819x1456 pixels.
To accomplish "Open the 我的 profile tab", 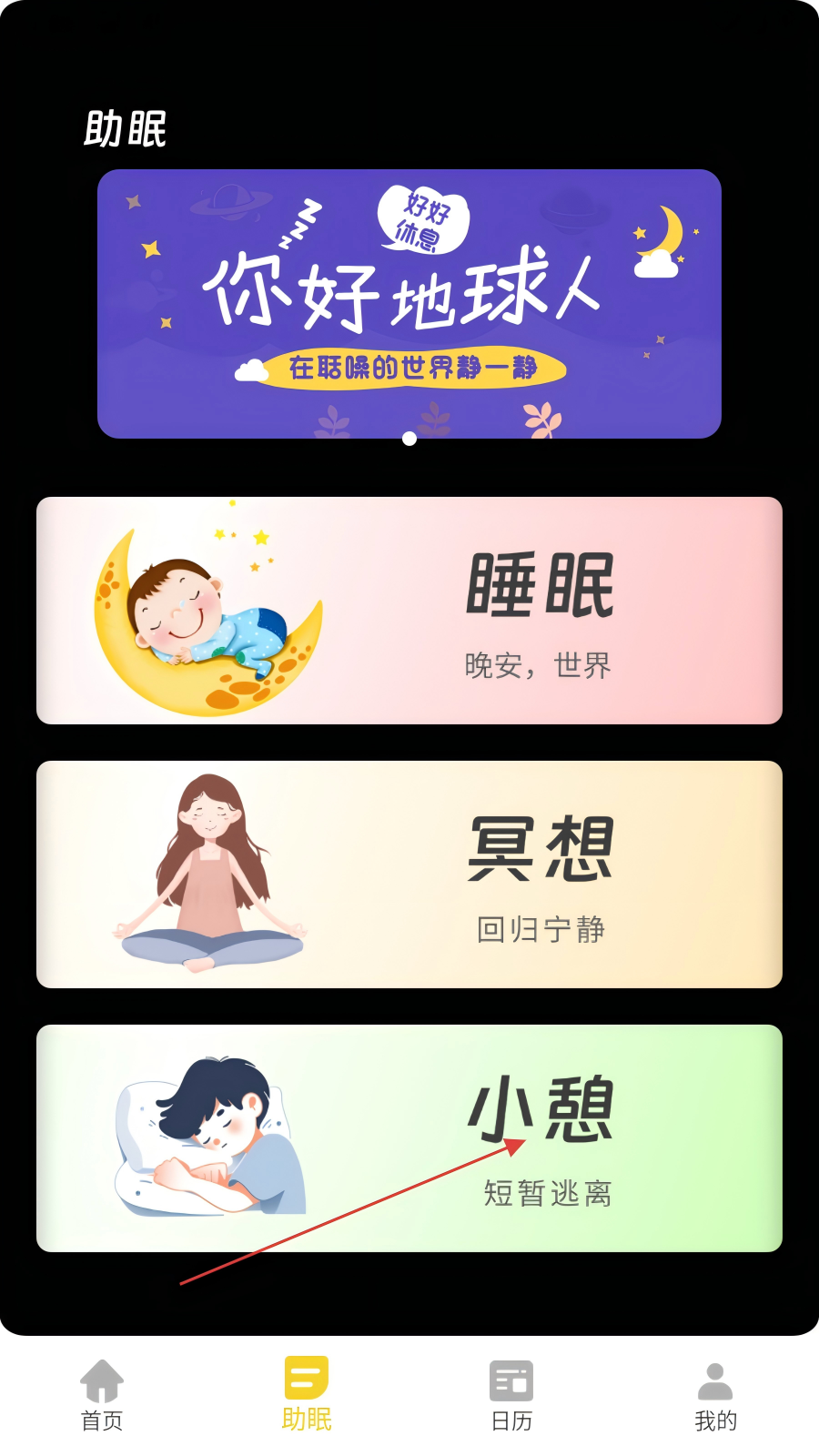I will click(x=716, y=1396).
